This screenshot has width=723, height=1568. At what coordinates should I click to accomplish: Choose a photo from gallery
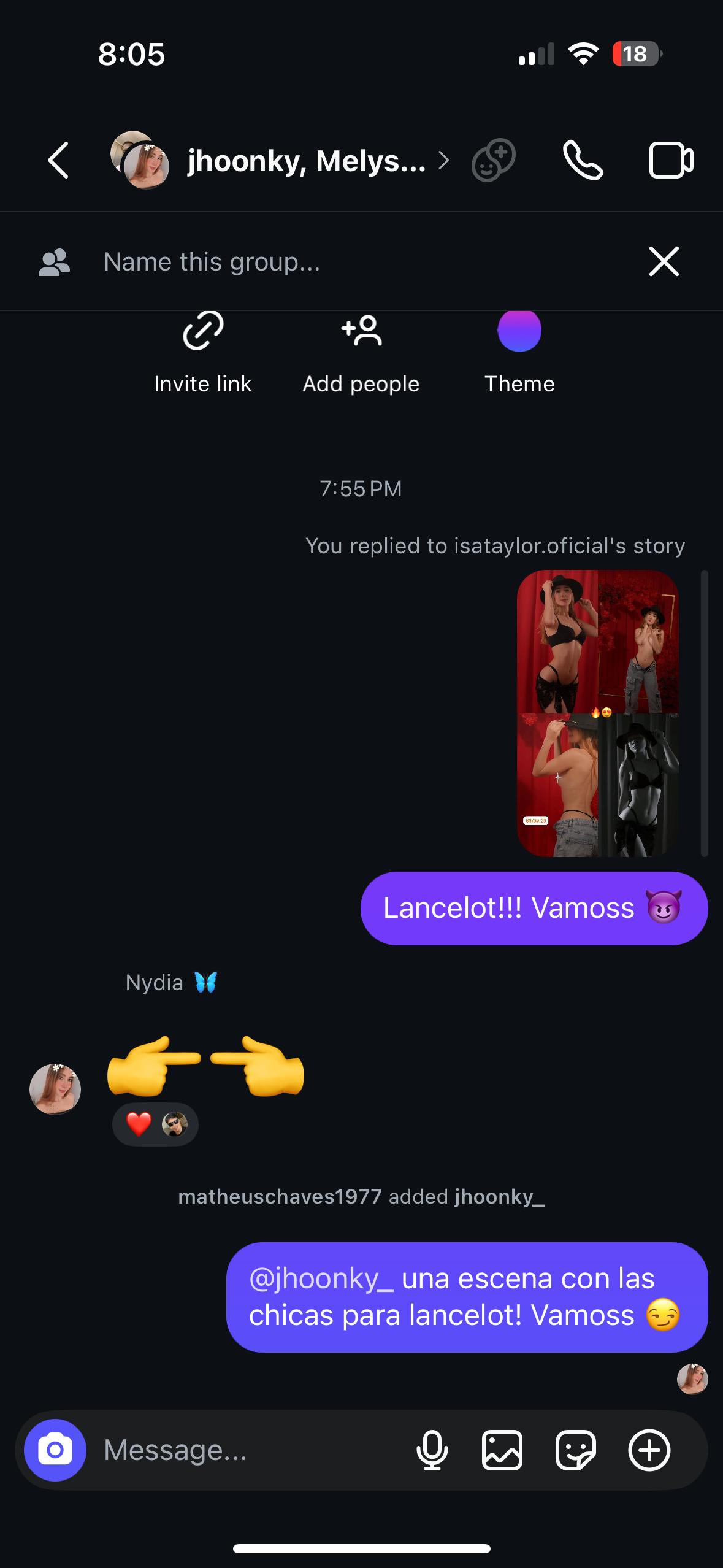pyautogui.click(x=502, y=1450)
